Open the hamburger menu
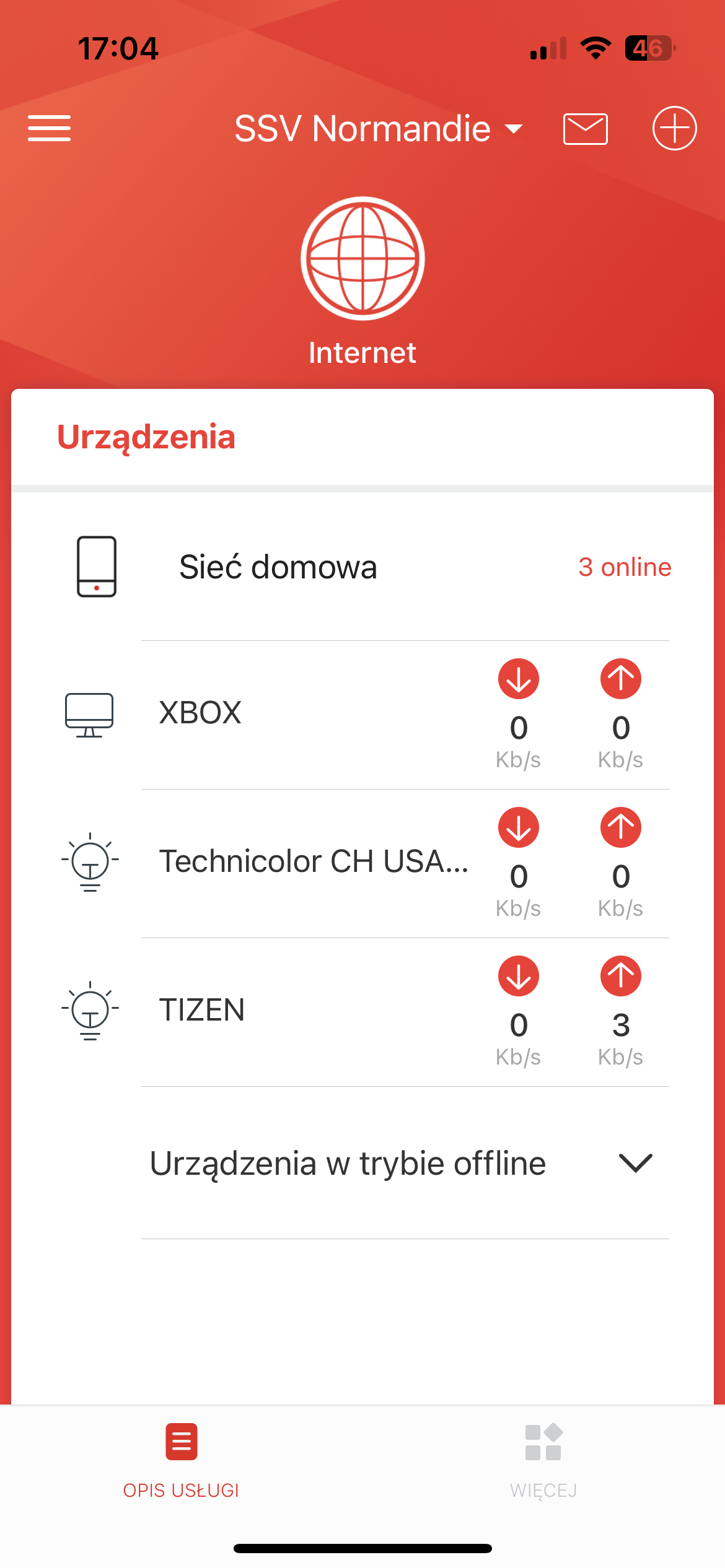Screen dimensions: 725x1568 [50, 128]
